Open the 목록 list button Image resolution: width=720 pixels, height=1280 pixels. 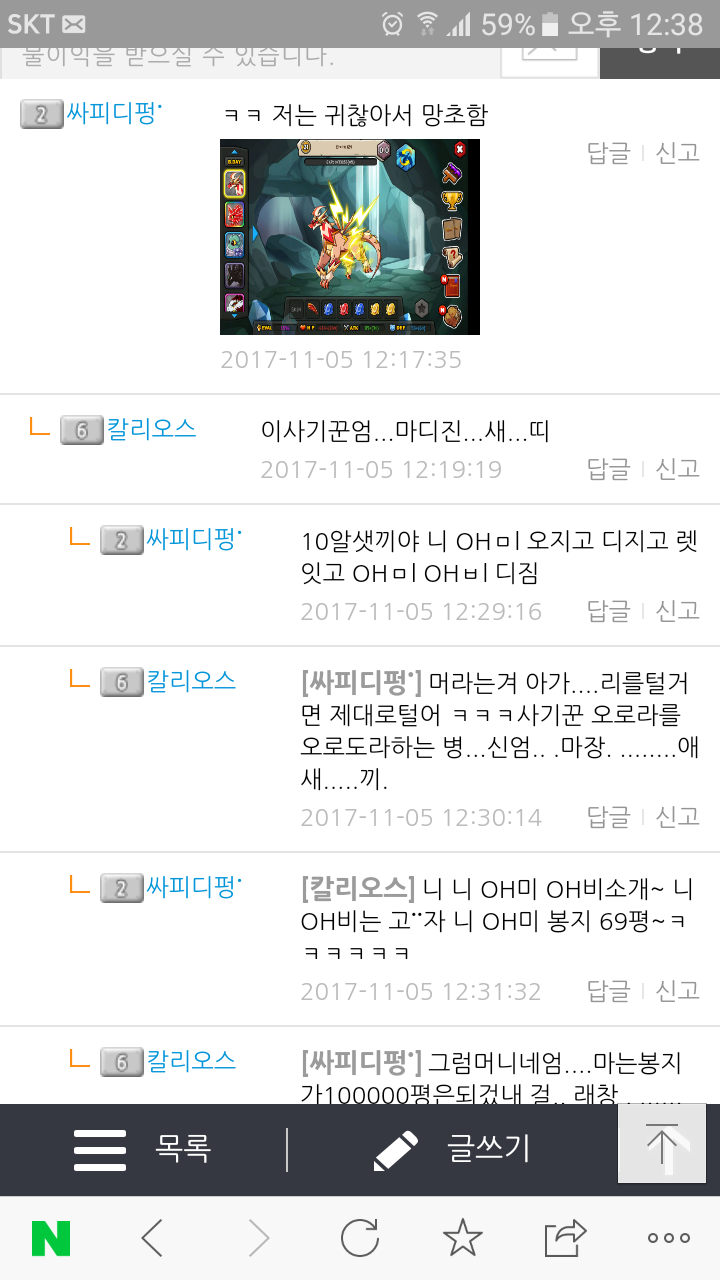143,1149
